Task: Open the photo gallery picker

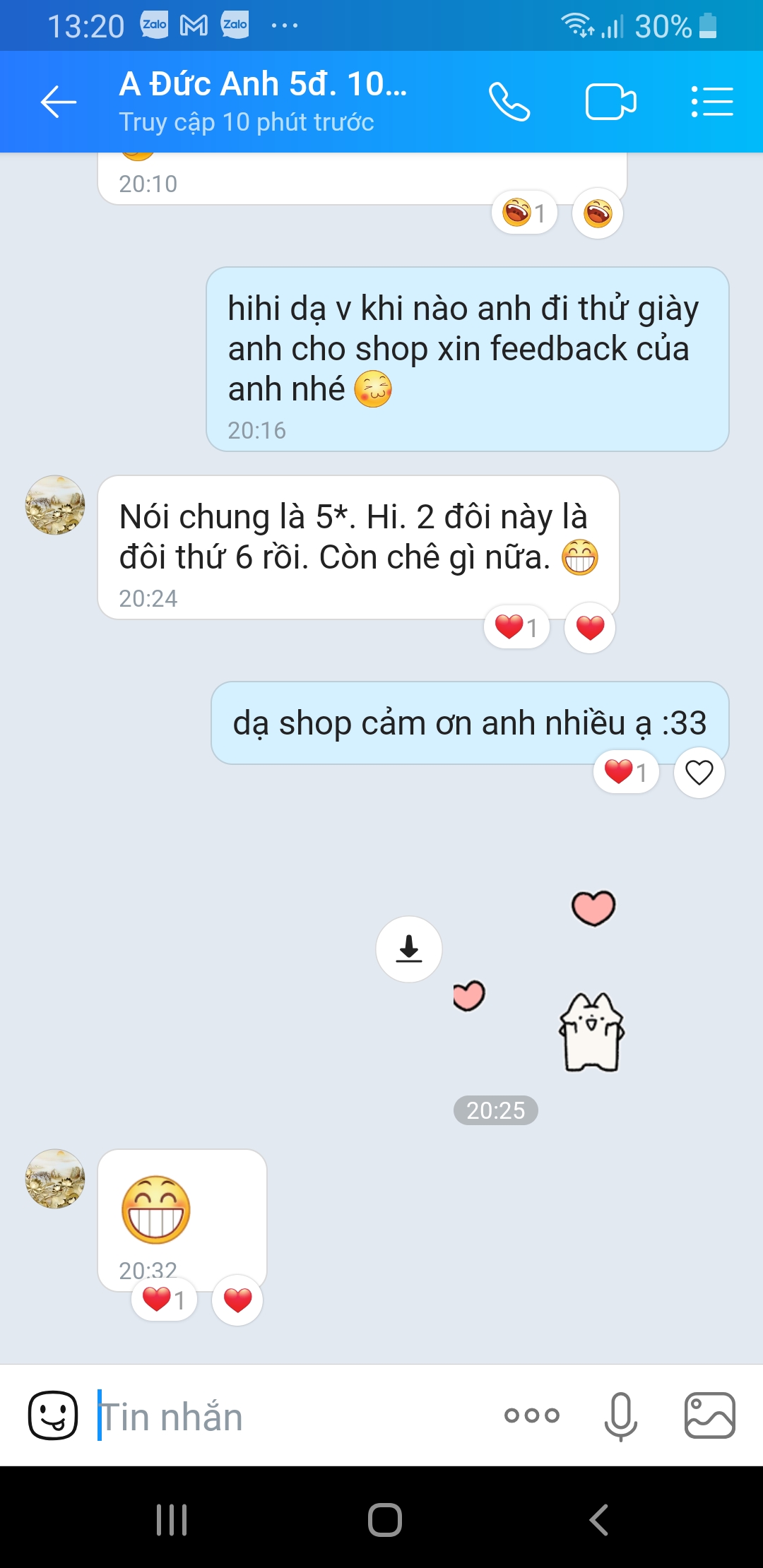Action: click(x=709, y=1415)
